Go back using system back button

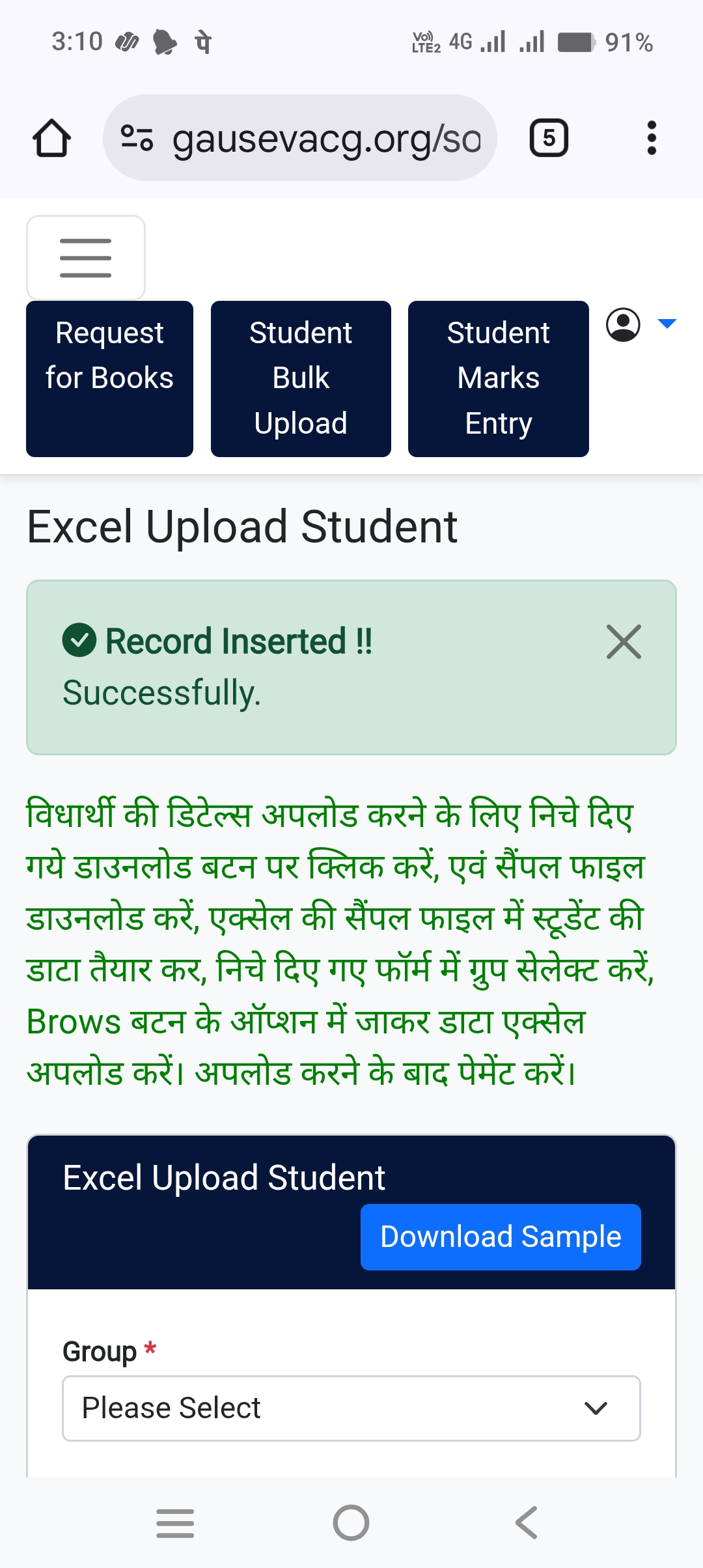click(x=526, y=1523)
